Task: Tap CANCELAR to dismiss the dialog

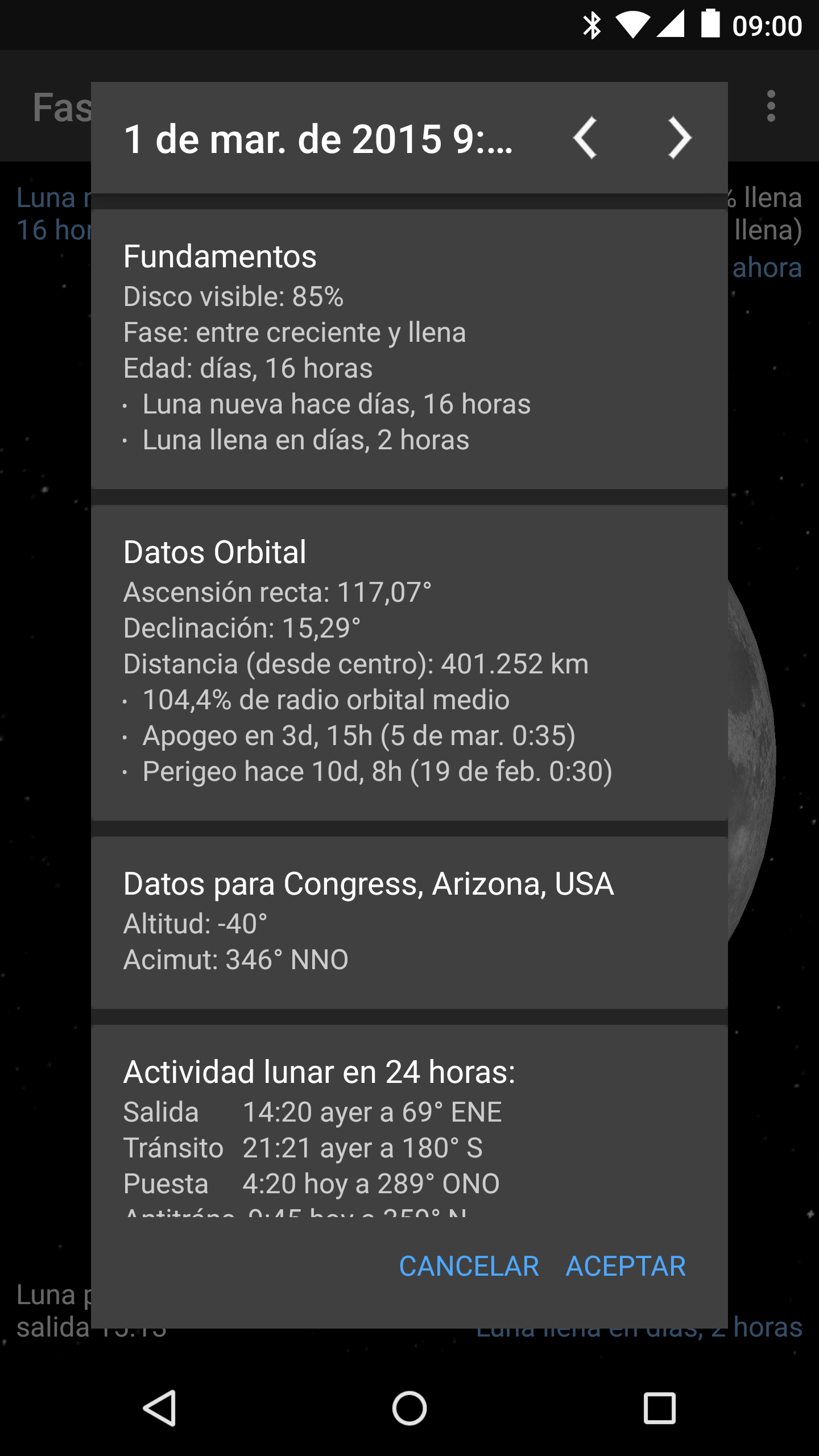Action: coord(469,1266)
